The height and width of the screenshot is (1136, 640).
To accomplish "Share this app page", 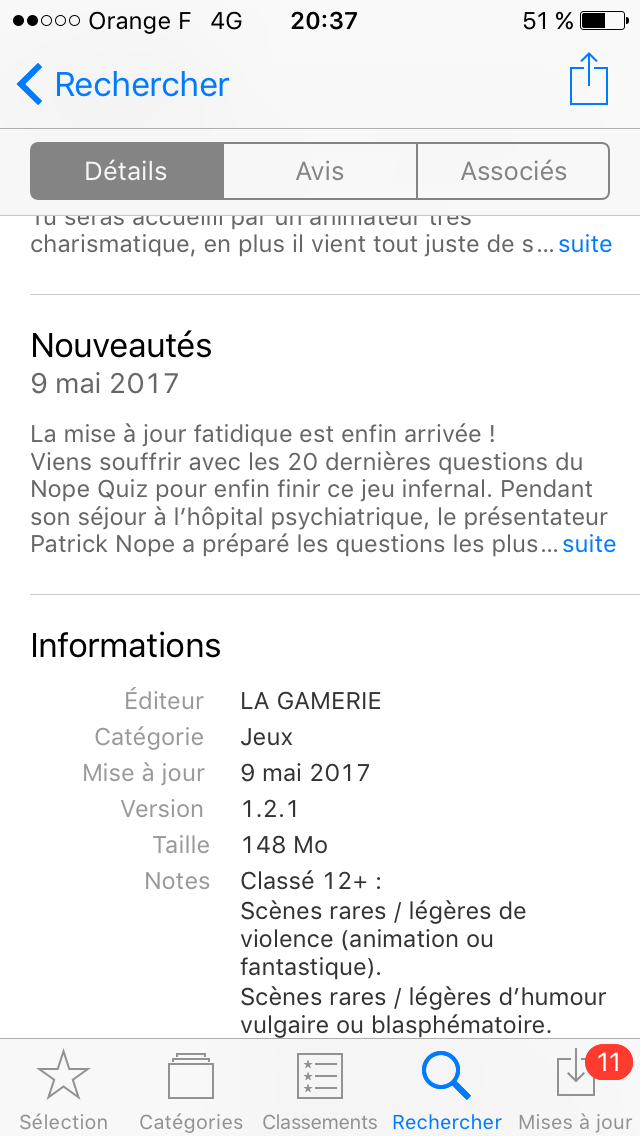I will pyautogui.click(x=588, y=80).
